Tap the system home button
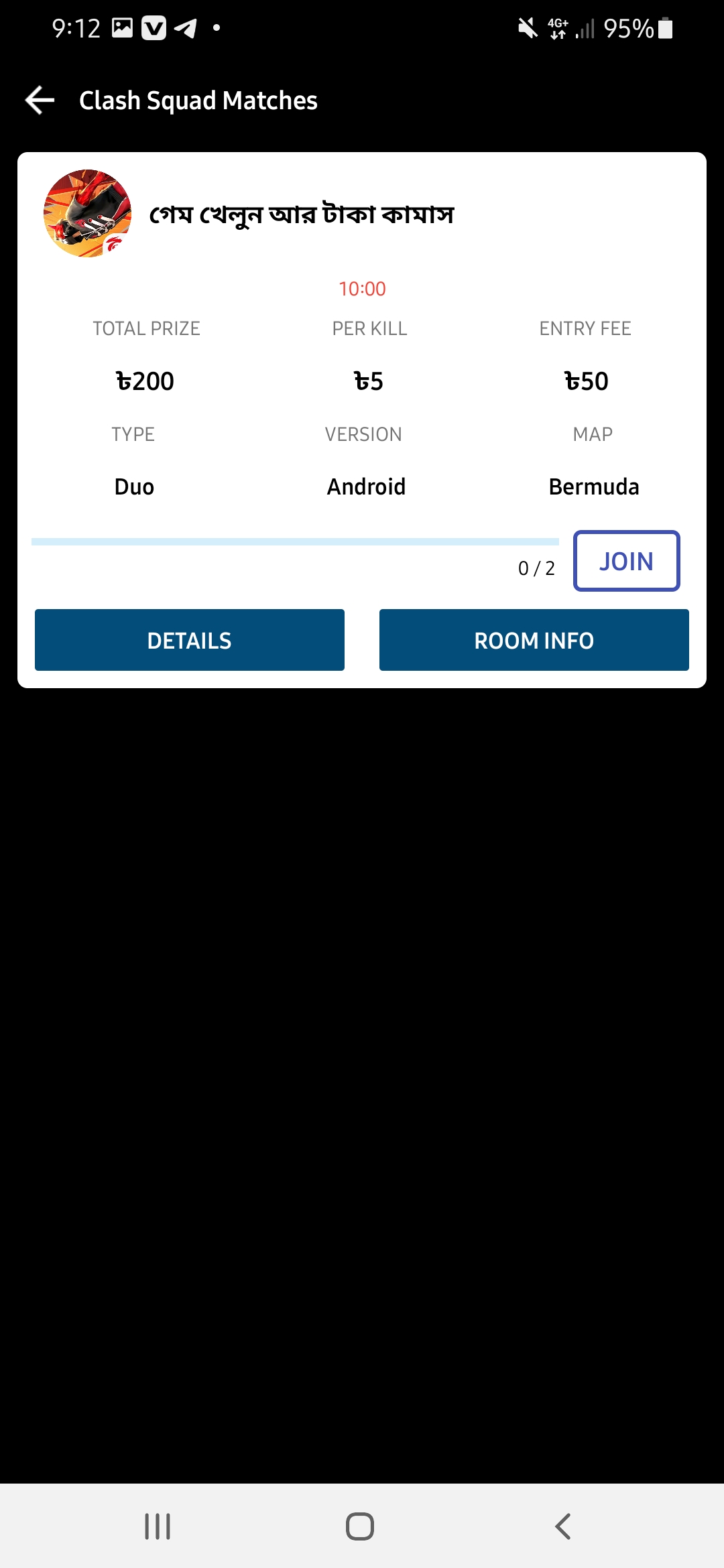This screenshot has height=1568, width=724. (360, 1526)
